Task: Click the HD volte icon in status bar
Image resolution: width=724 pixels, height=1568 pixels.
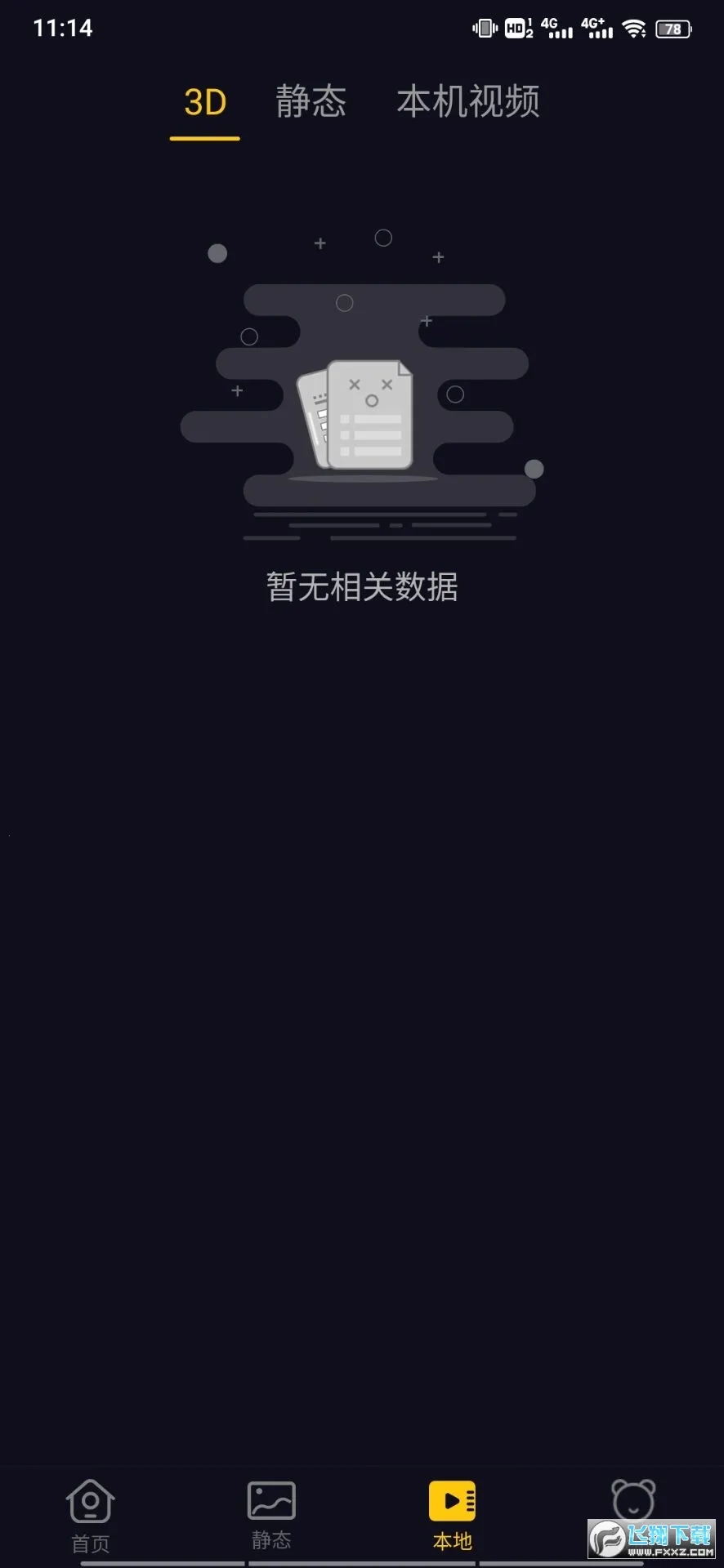Action: click(x=518, y=27)
